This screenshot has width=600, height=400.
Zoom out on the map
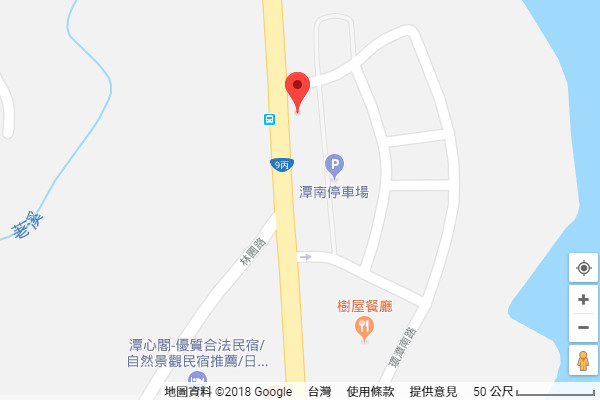point(583,327)
